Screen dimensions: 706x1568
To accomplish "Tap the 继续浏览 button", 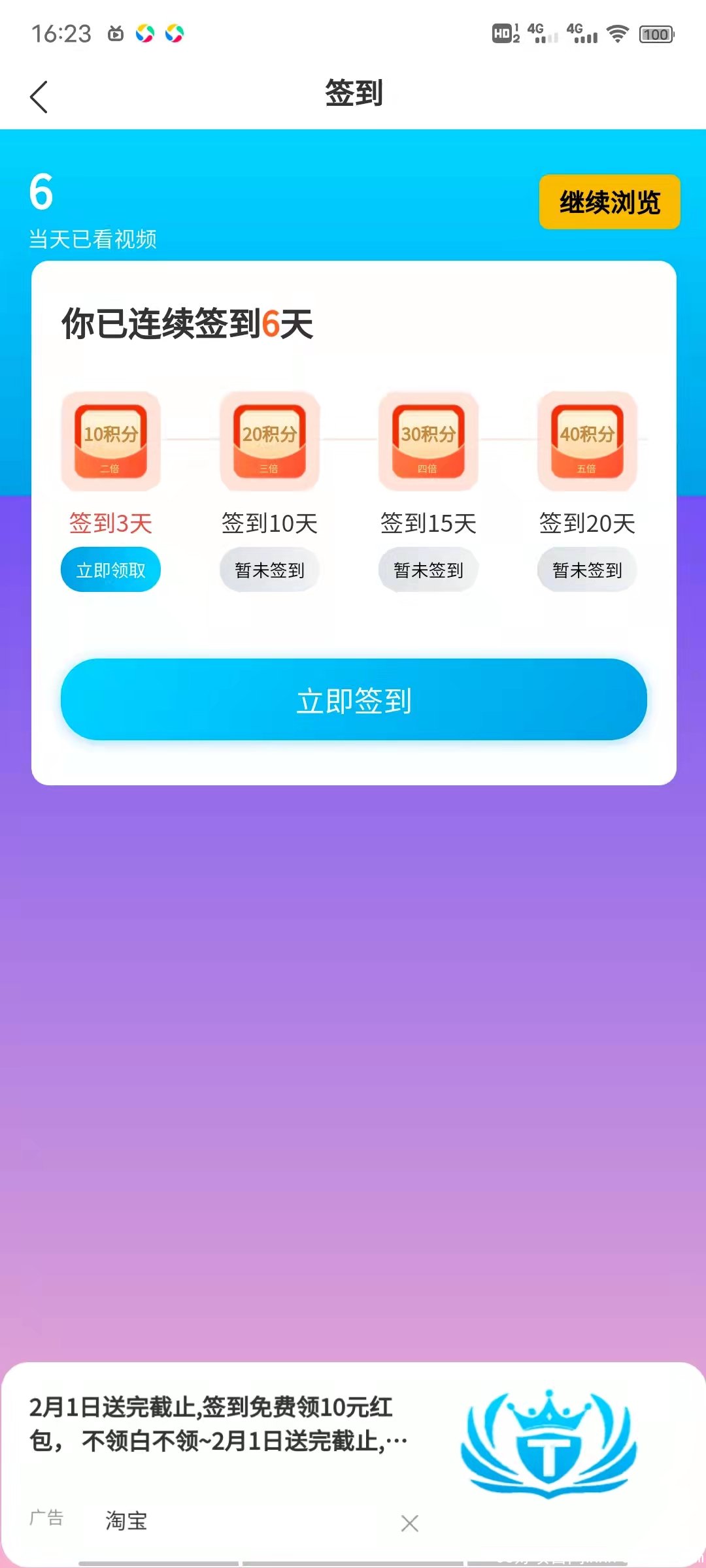I will pyautogui.click(x=609, y=202).
